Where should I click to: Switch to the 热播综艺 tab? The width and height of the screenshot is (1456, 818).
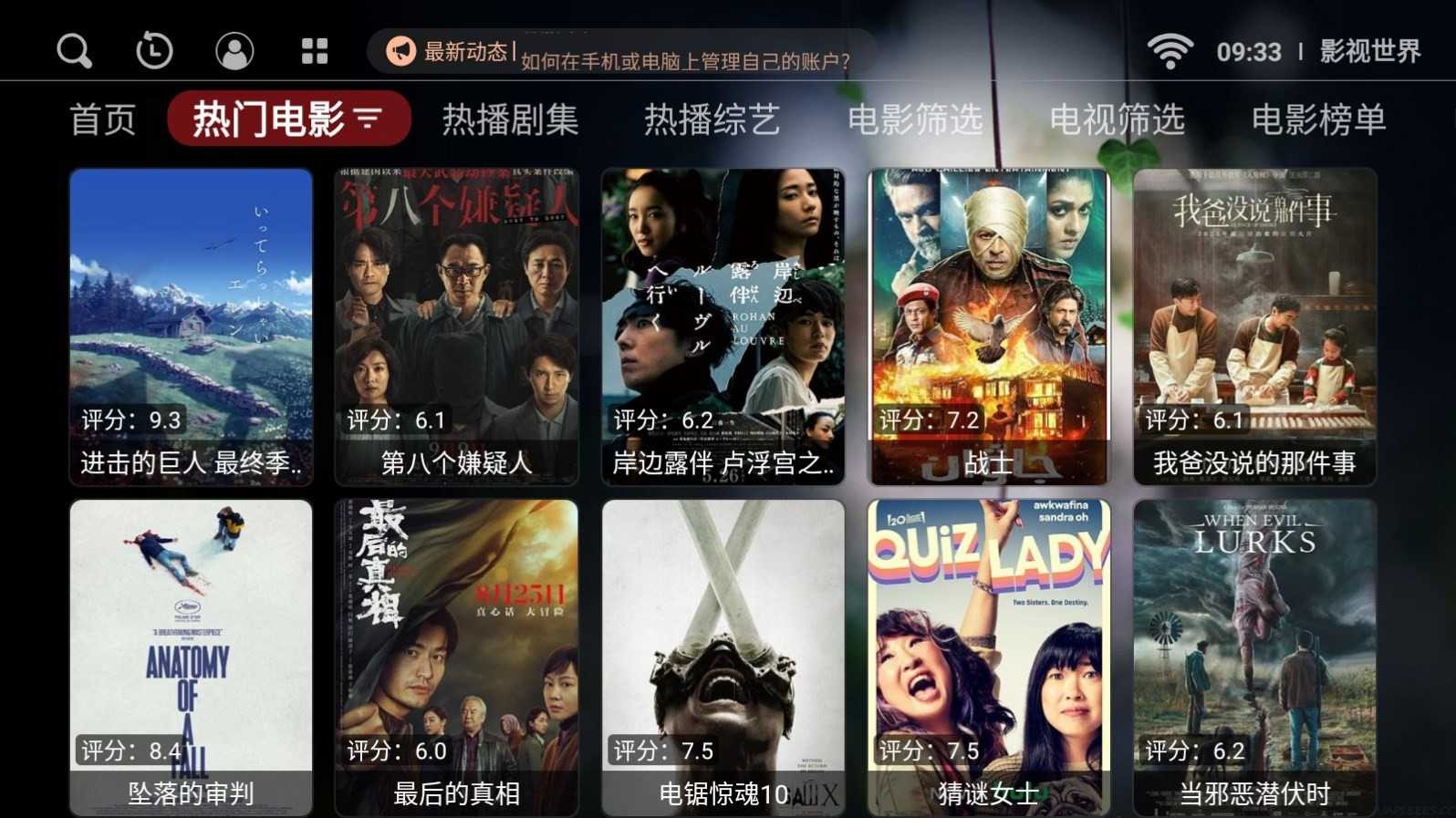[x=712, y=119]
